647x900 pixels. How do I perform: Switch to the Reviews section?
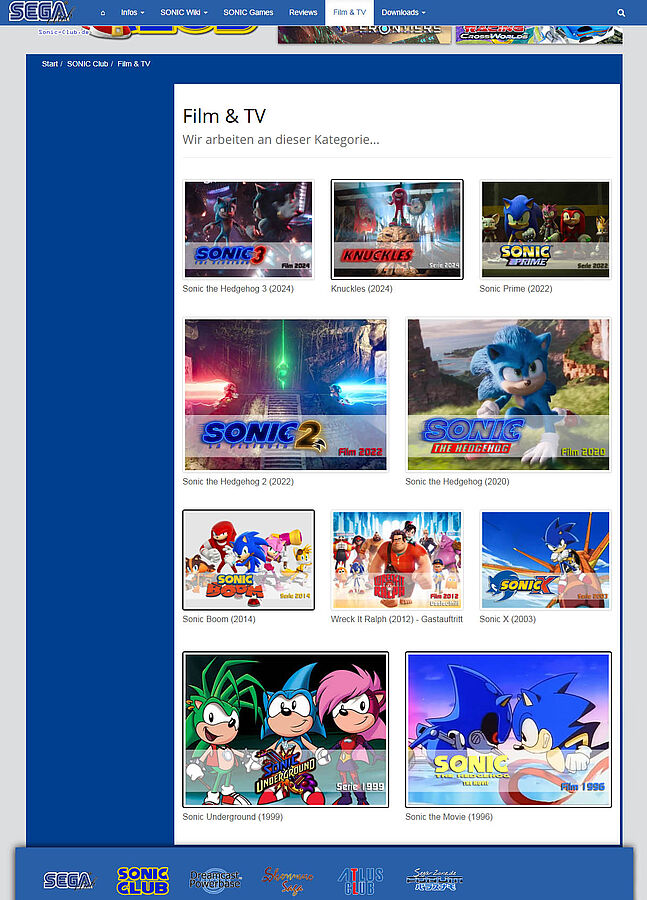[303, 13]
